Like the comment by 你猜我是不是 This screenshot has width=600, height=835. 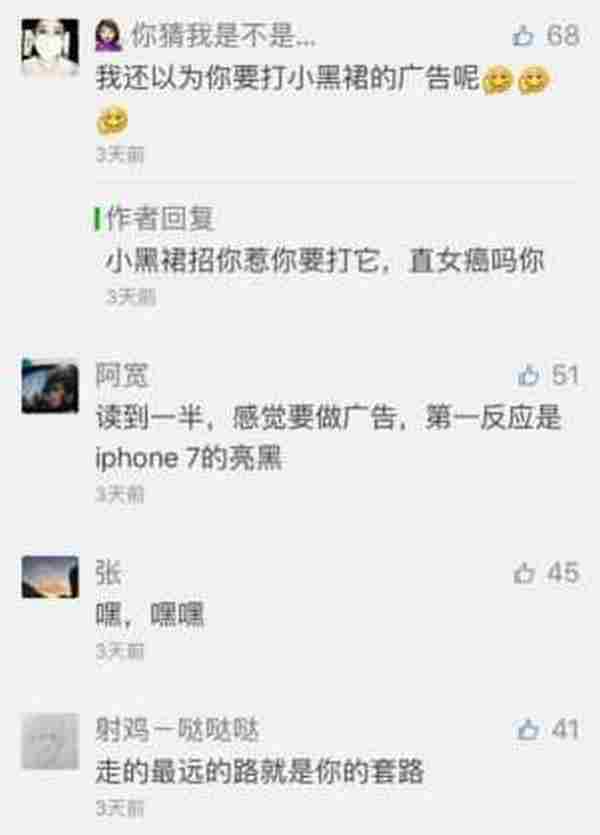coord(524,36)
